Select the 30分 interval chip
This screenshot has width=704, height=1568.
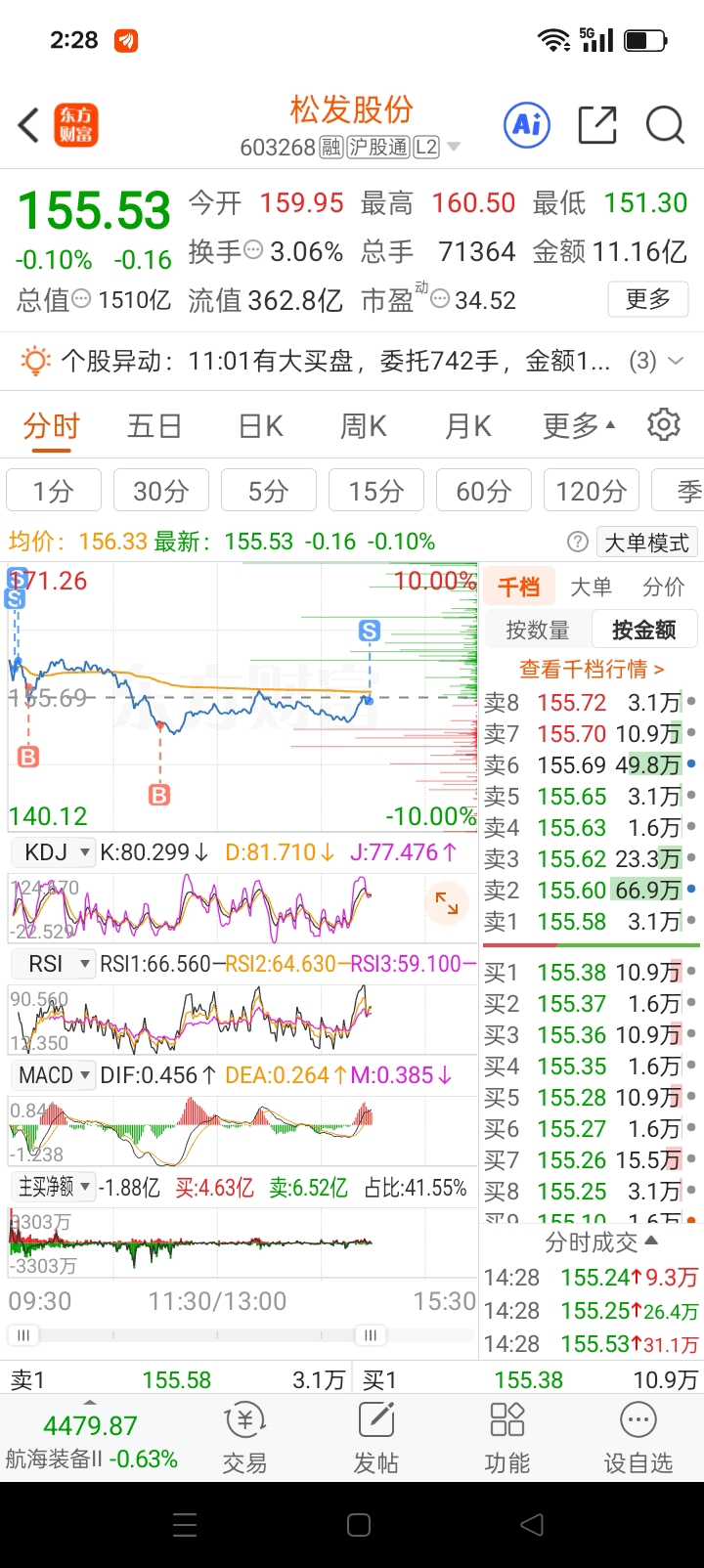click(161, 491)
